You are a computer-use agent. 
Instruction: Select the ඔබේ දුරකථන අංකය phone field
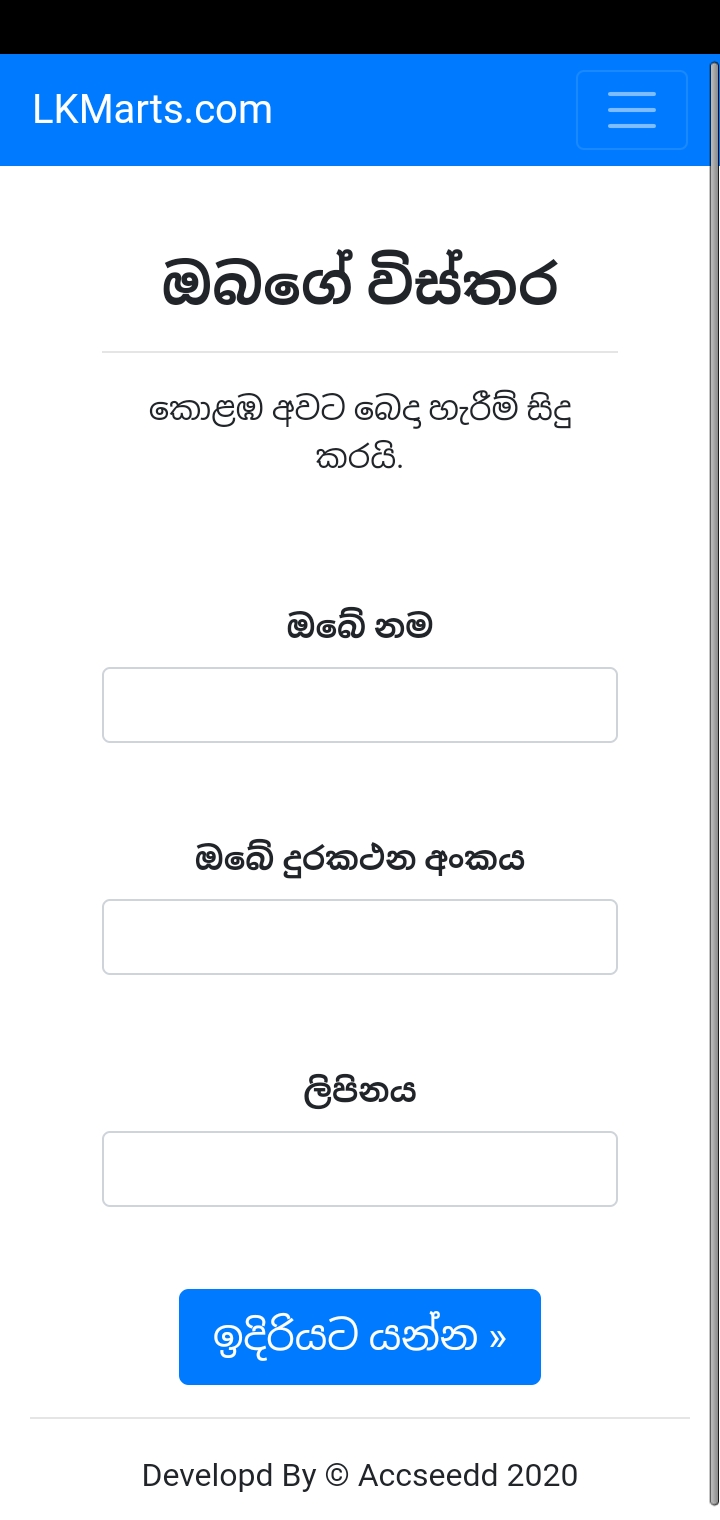coord(360,937)
